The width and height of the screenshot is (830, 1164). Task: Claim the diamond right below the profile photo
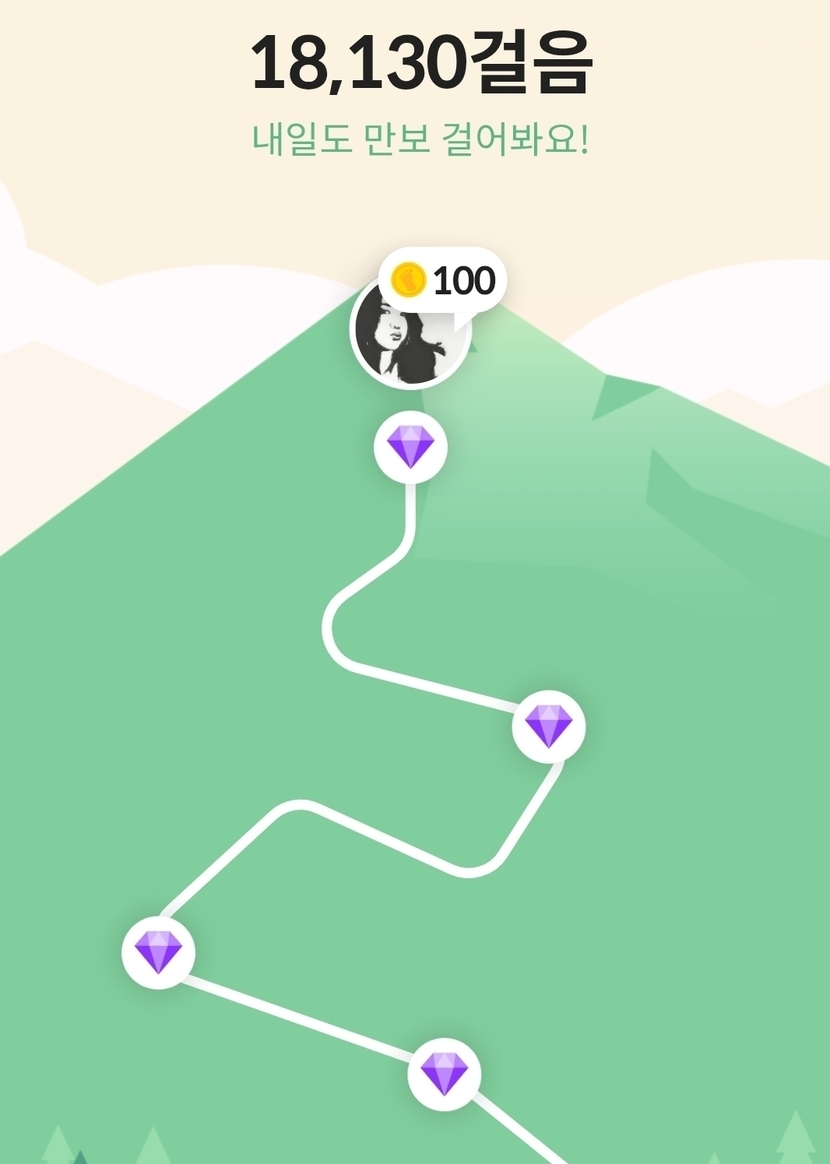(410, 447)
